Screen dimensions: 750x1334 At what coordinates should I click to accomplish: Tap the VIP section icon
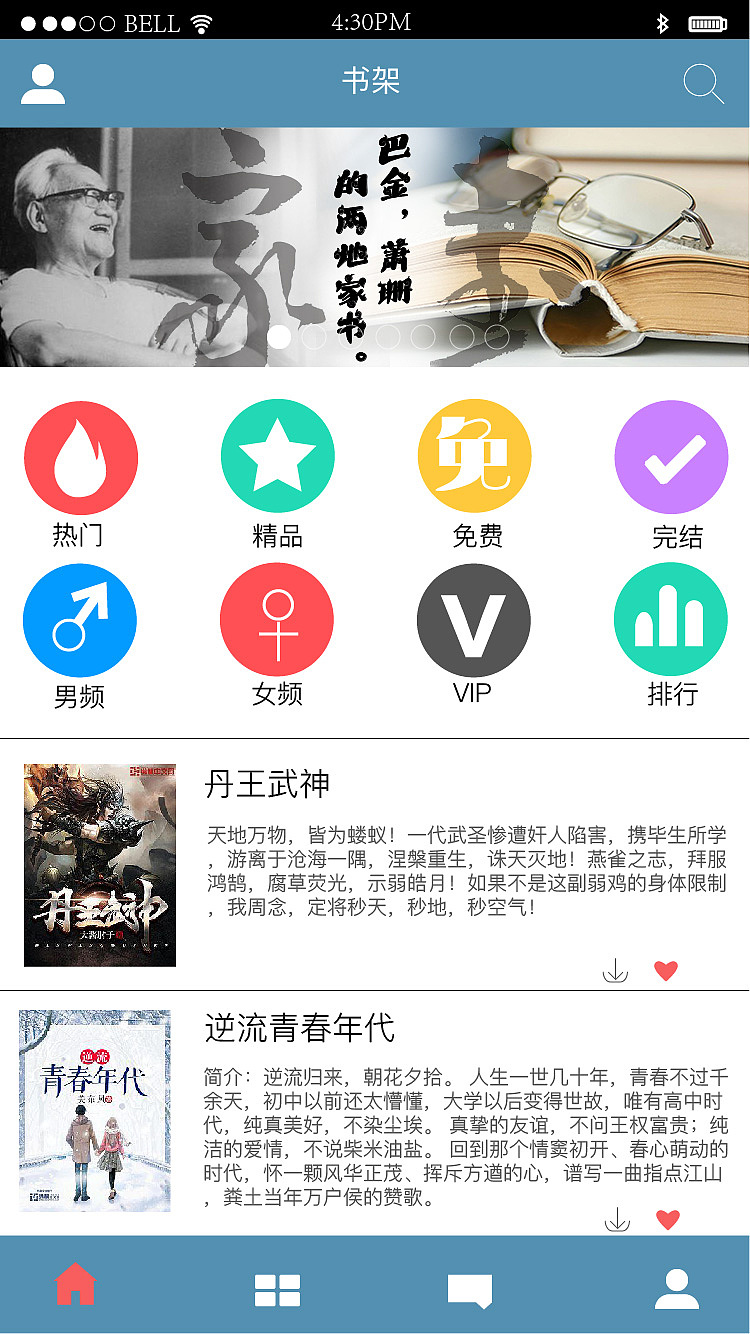pos(474,620)
